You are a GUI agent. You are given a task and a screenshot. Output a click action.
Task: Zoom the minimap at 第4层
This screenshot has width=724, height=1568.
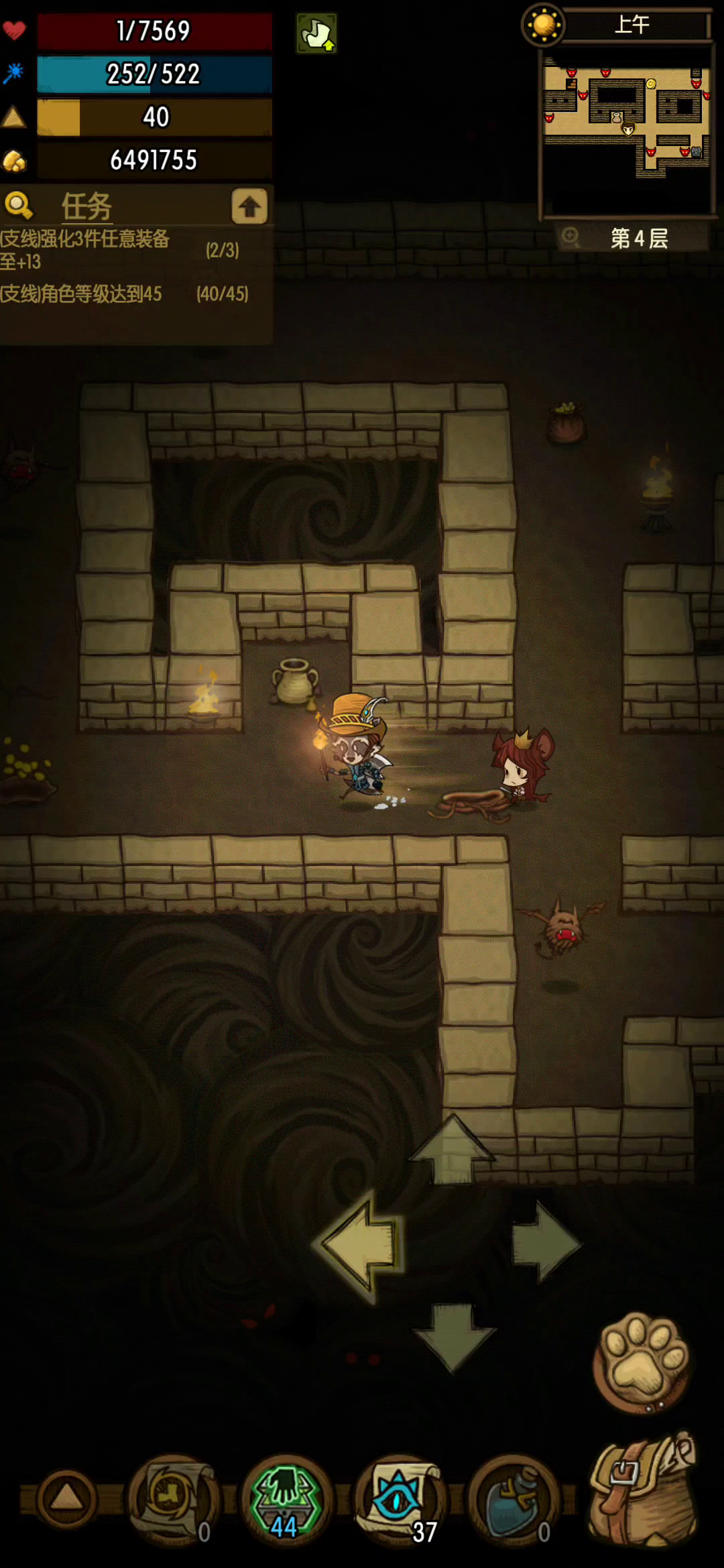click(x=570, y=237)
